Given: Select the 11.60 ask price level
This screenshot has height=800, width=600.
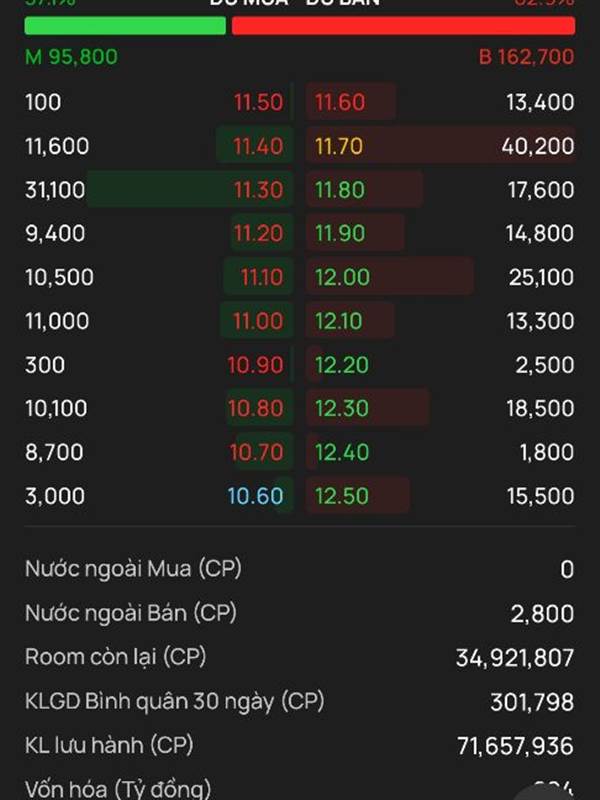Looking at the screenshot, I should click(340, 102).
